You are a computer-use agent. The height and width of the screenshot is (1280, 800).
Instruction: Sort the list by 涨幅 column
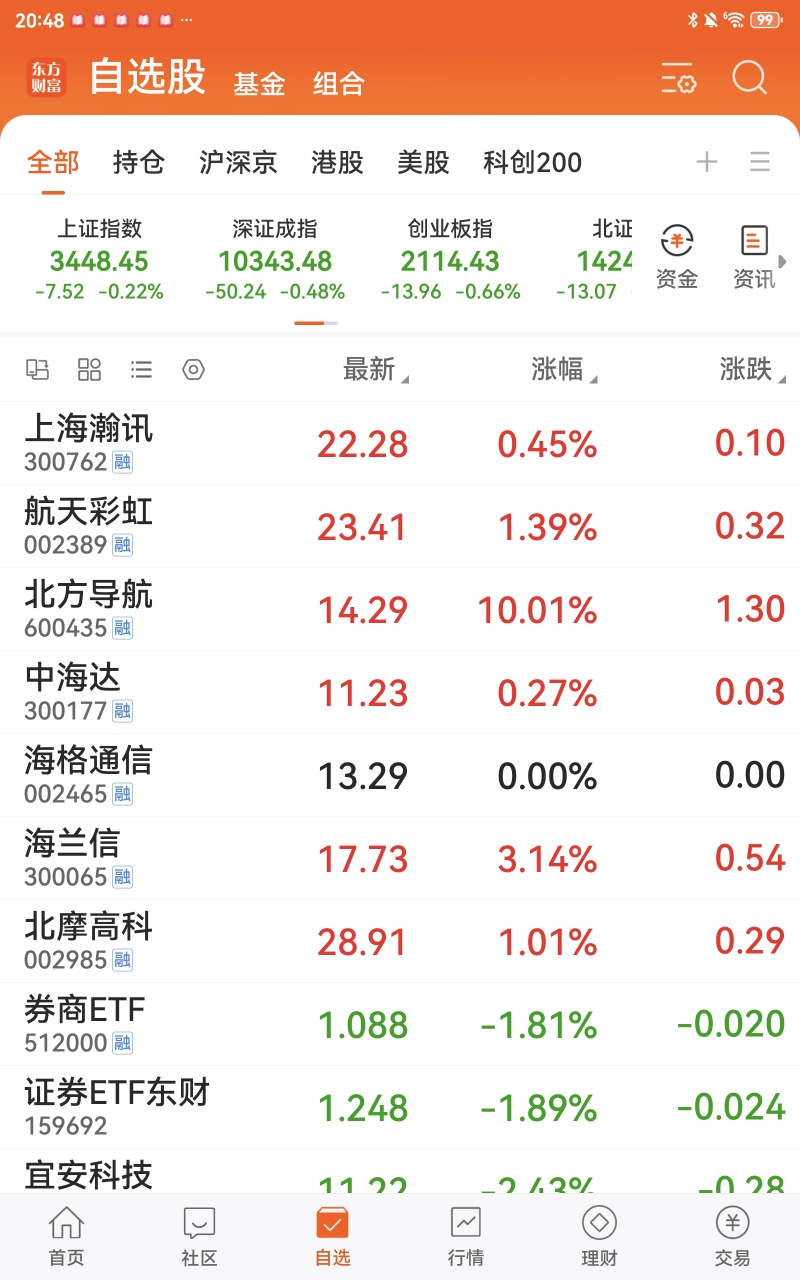pos(564,370)
